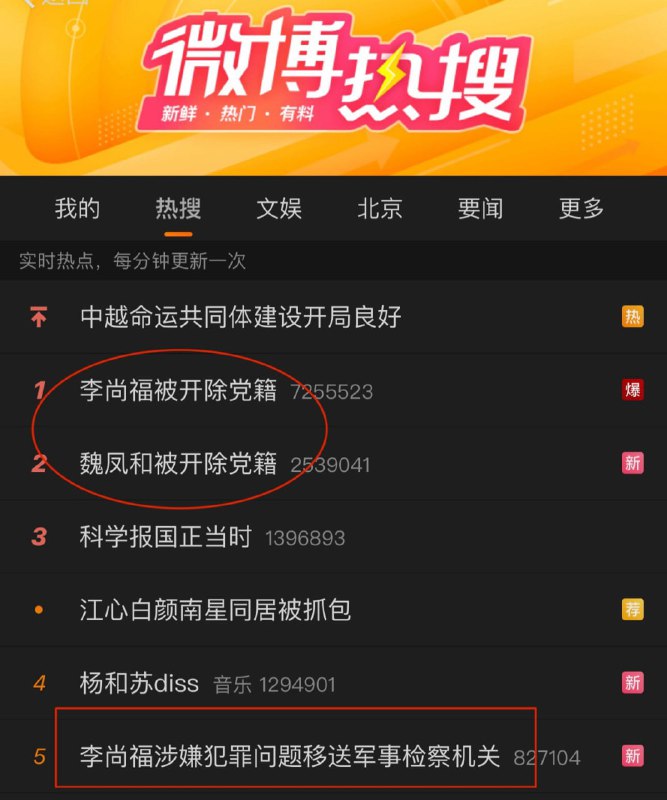
Task: Open the topic 江心白颜南星同居被抓包
Action: click(x=215, y=610)
